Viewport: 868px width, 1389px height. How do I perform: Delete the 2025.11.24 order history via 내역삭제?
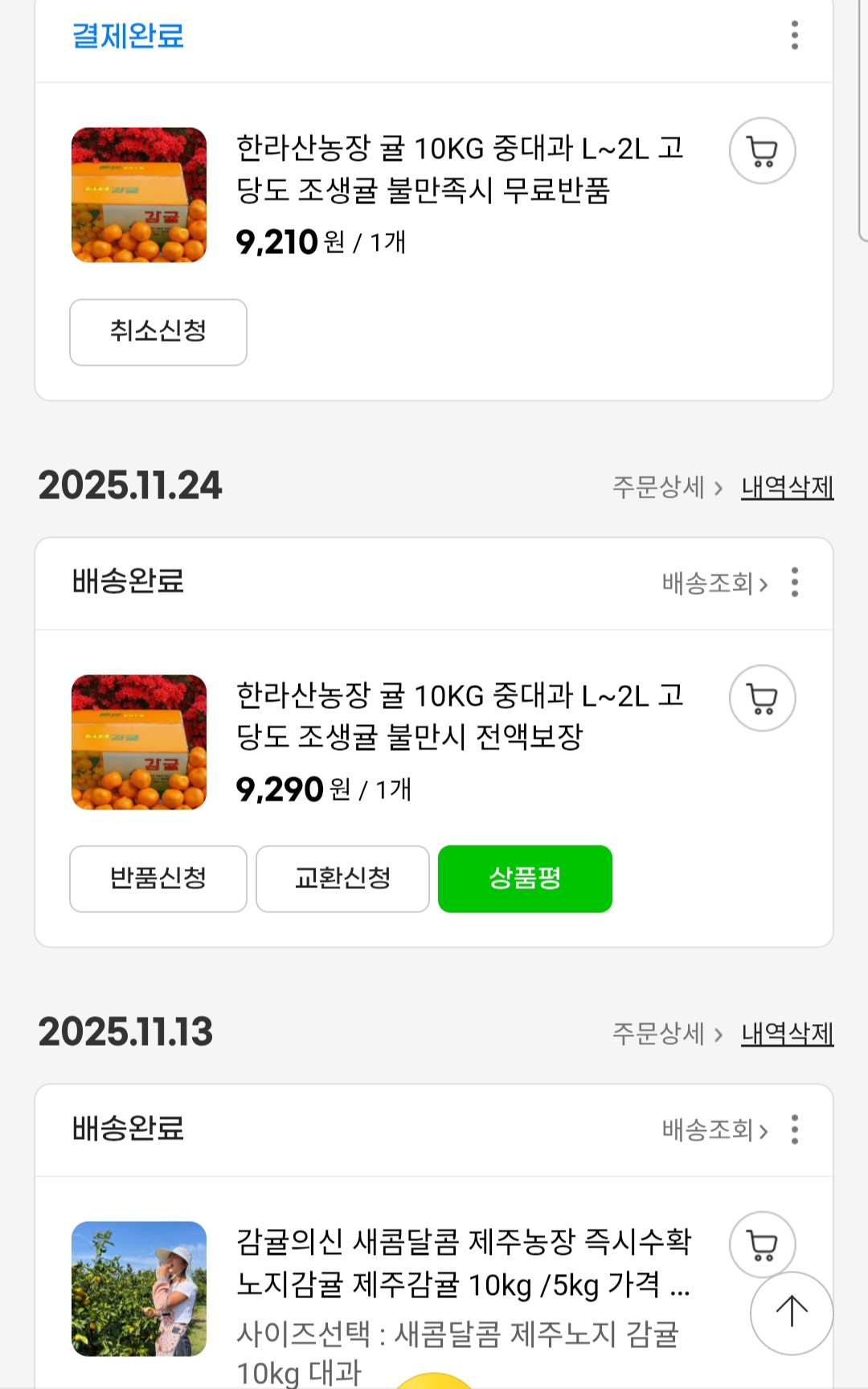(x=787, y=487)
